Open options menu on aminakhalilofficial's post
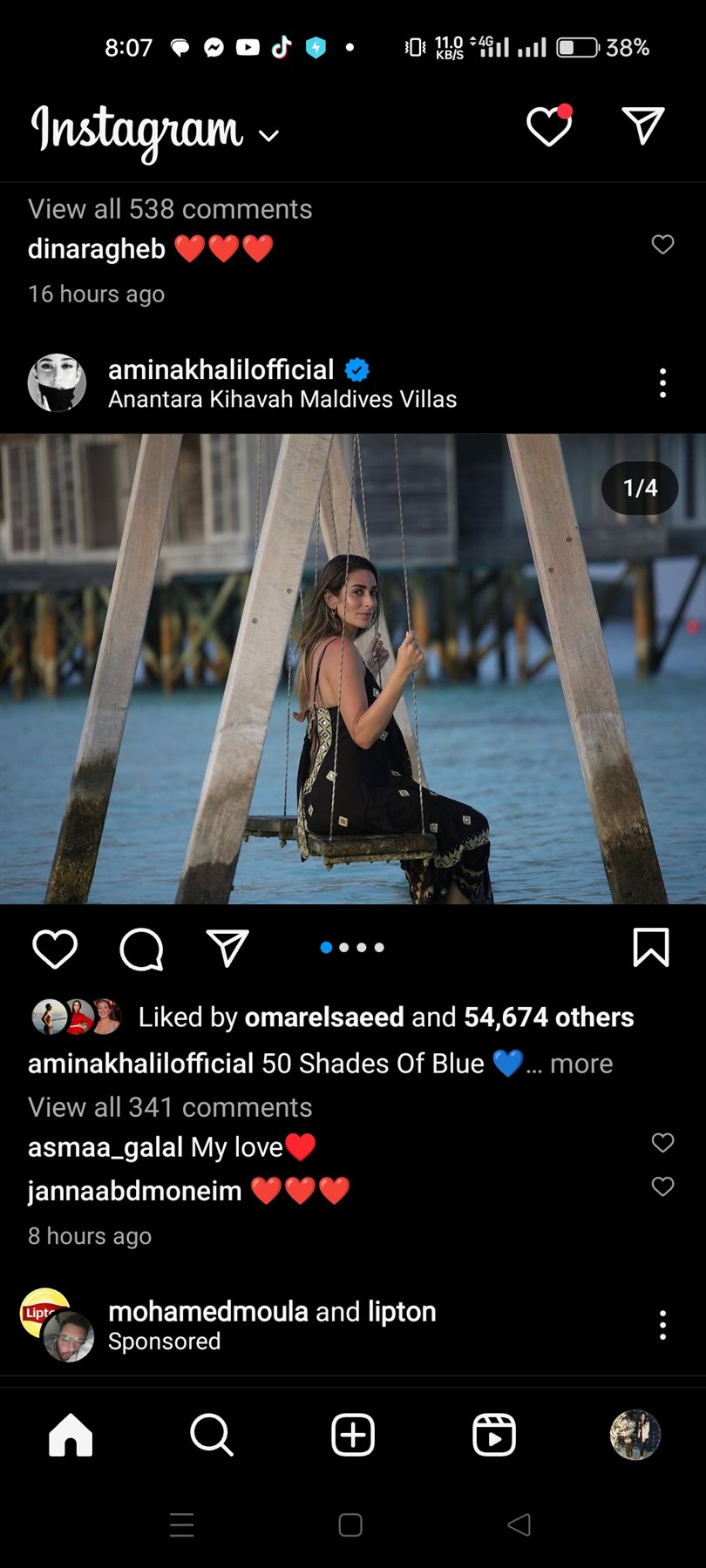706x1568 pixels. [x=662, y=382]
